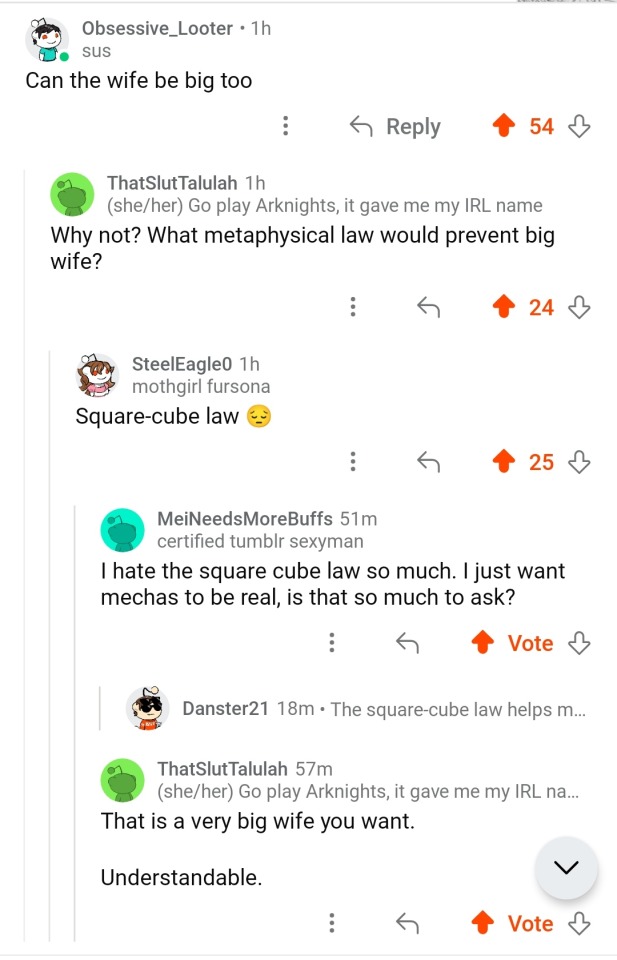Reply to the 'Understandable.' comment

pyautogui.click(x=406, y=923)
